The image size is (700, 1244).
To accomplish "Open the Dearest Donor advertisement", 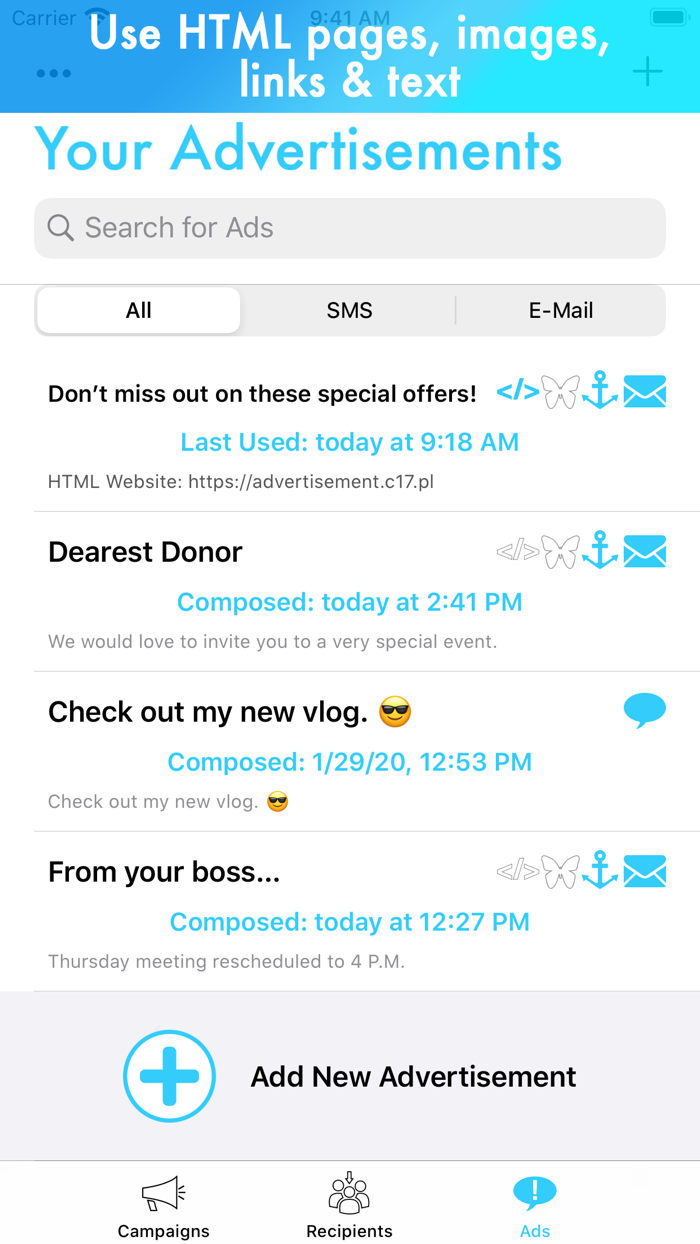I will [350, 592].
